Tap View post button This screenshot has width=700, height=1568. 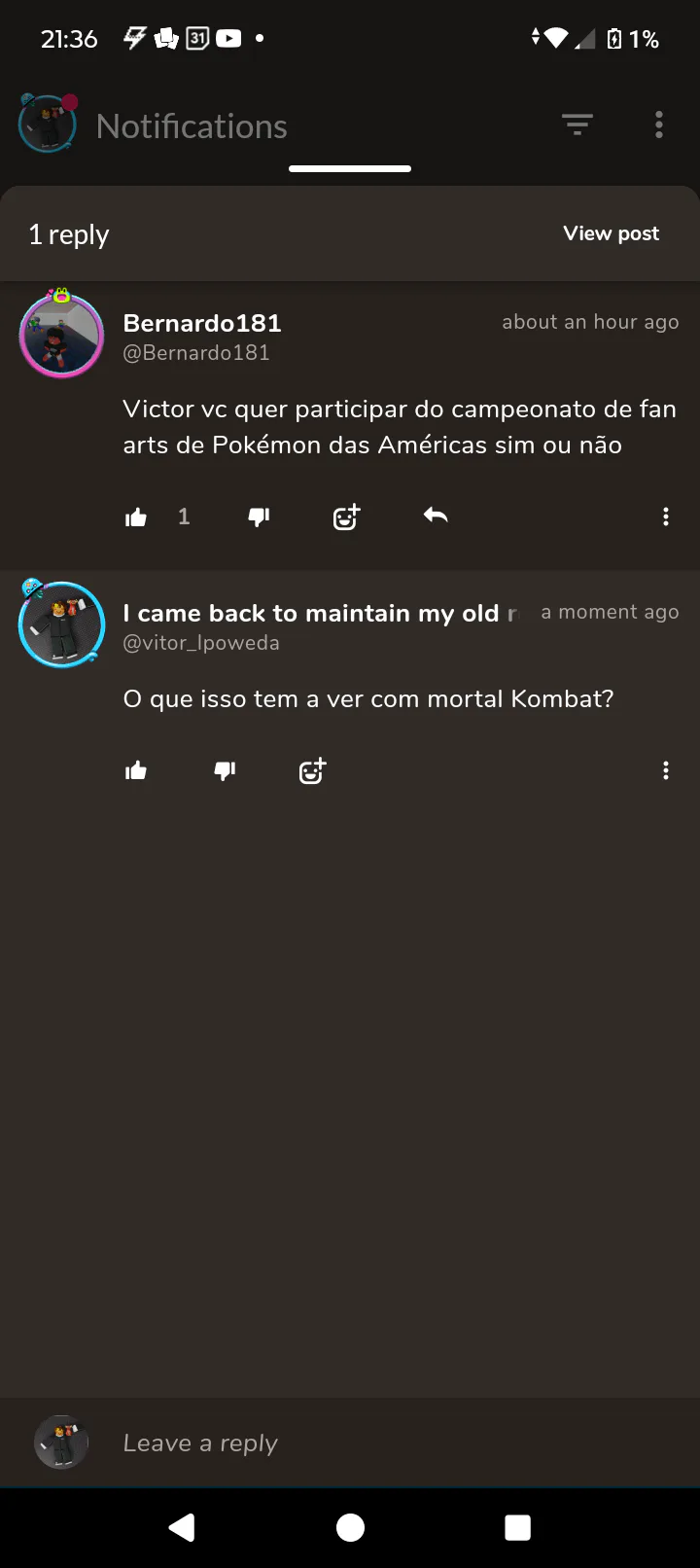click(611, 233)
